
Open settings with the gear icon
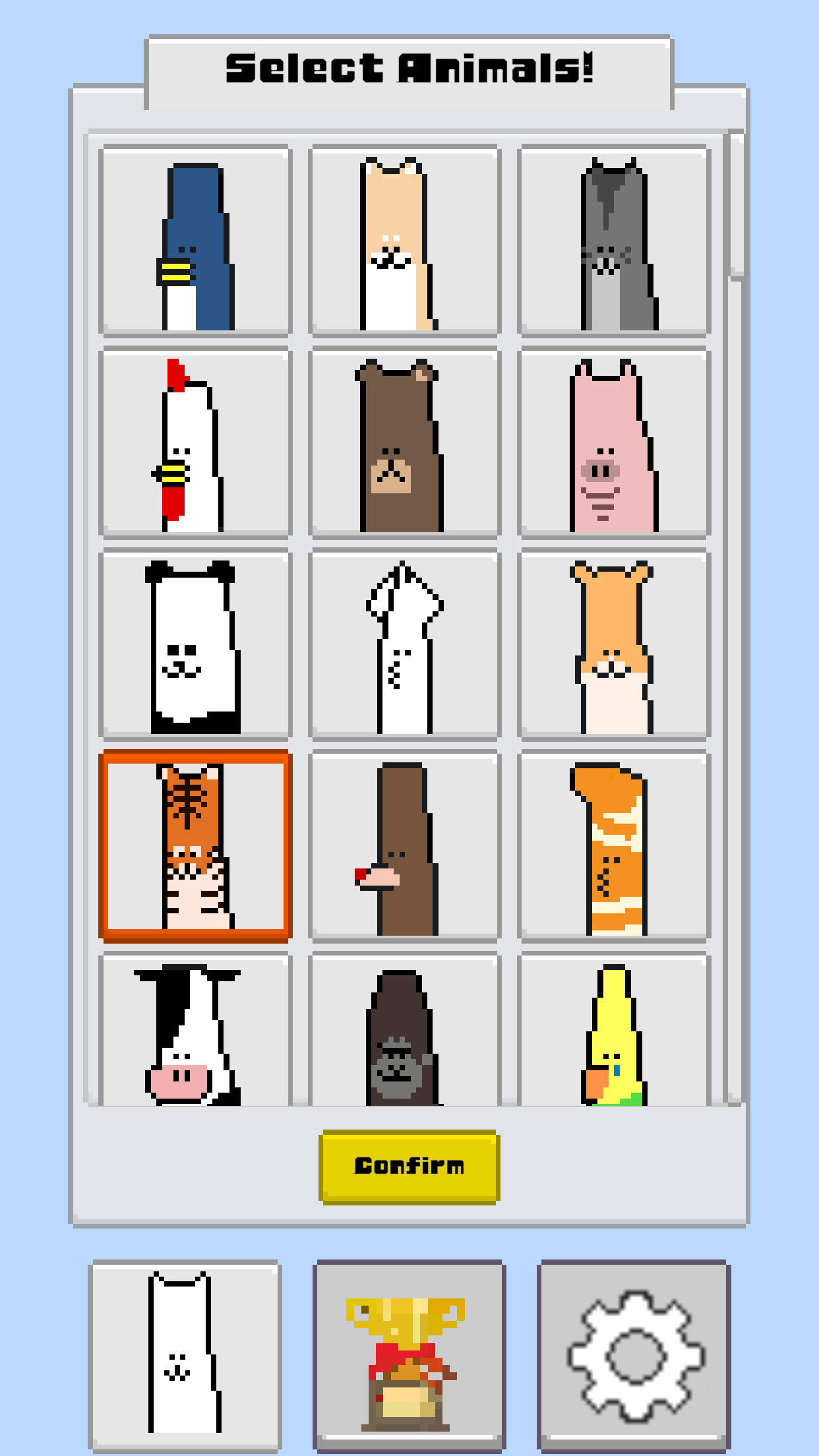click(634, 1354)
